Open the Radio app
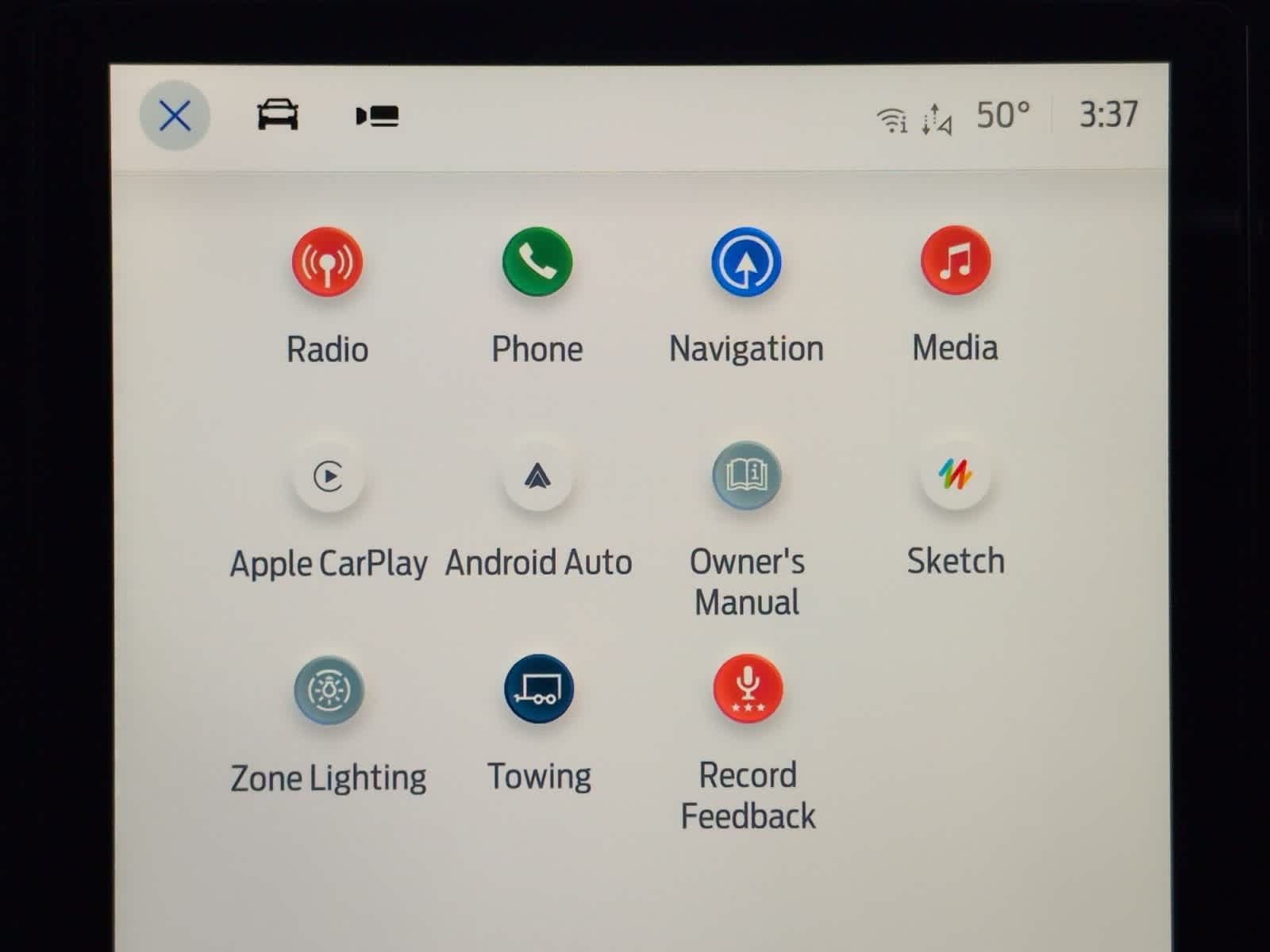The image size is (1270, 952). 327,263
